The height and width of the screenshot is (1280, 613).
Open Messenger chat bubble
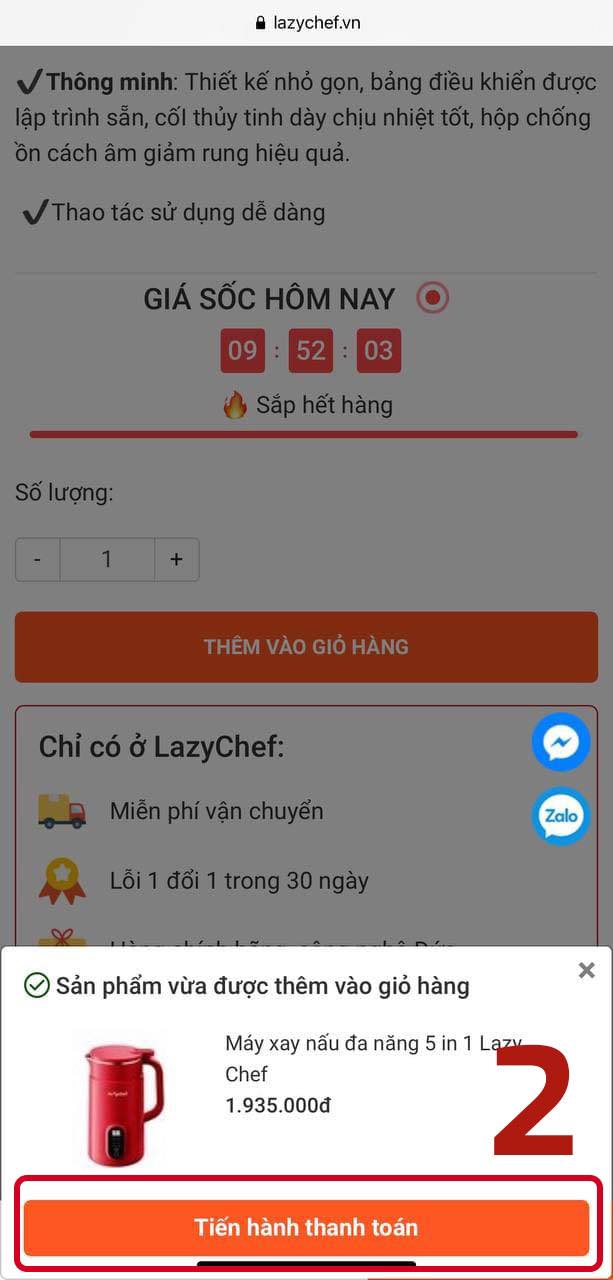[x=561, y=742]
